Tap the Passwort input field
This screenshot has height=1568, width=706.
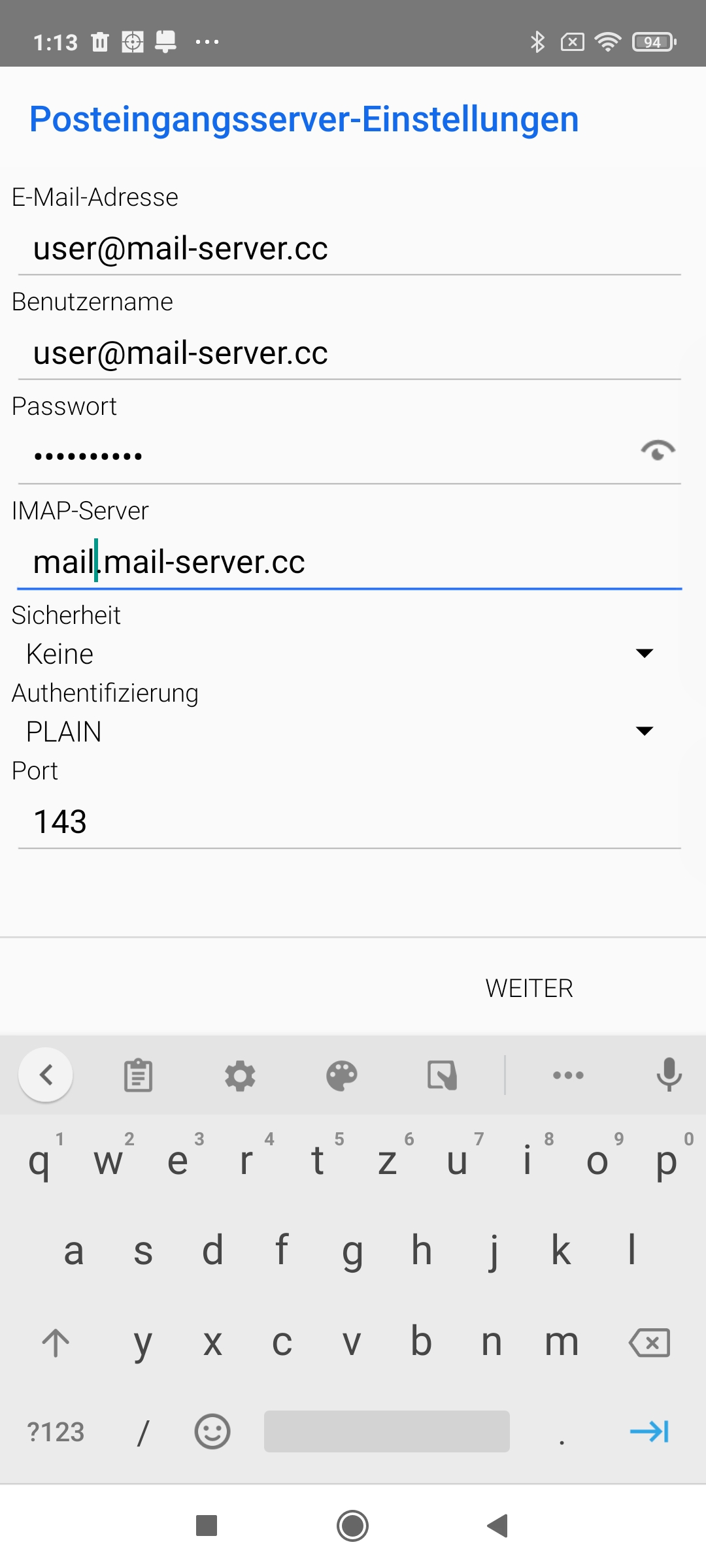tap(327, 457)
